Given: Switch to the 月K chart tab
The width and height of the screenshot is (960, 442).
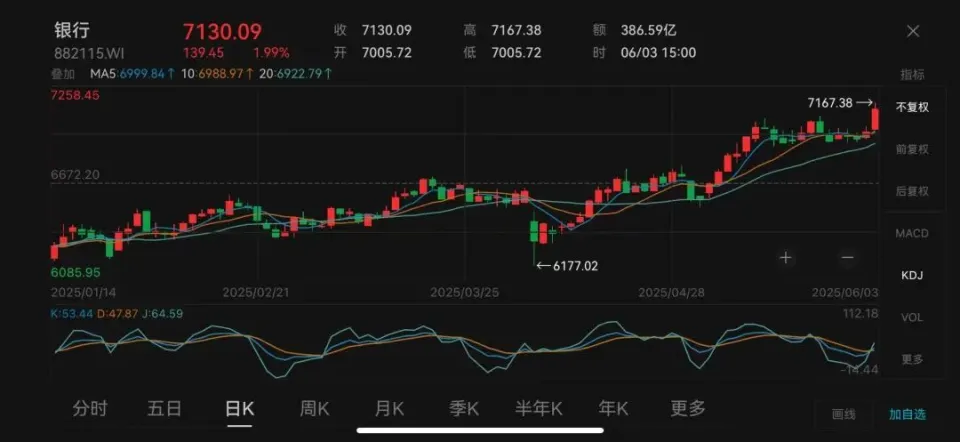Looking at the screenshot, I should (389, 408).
